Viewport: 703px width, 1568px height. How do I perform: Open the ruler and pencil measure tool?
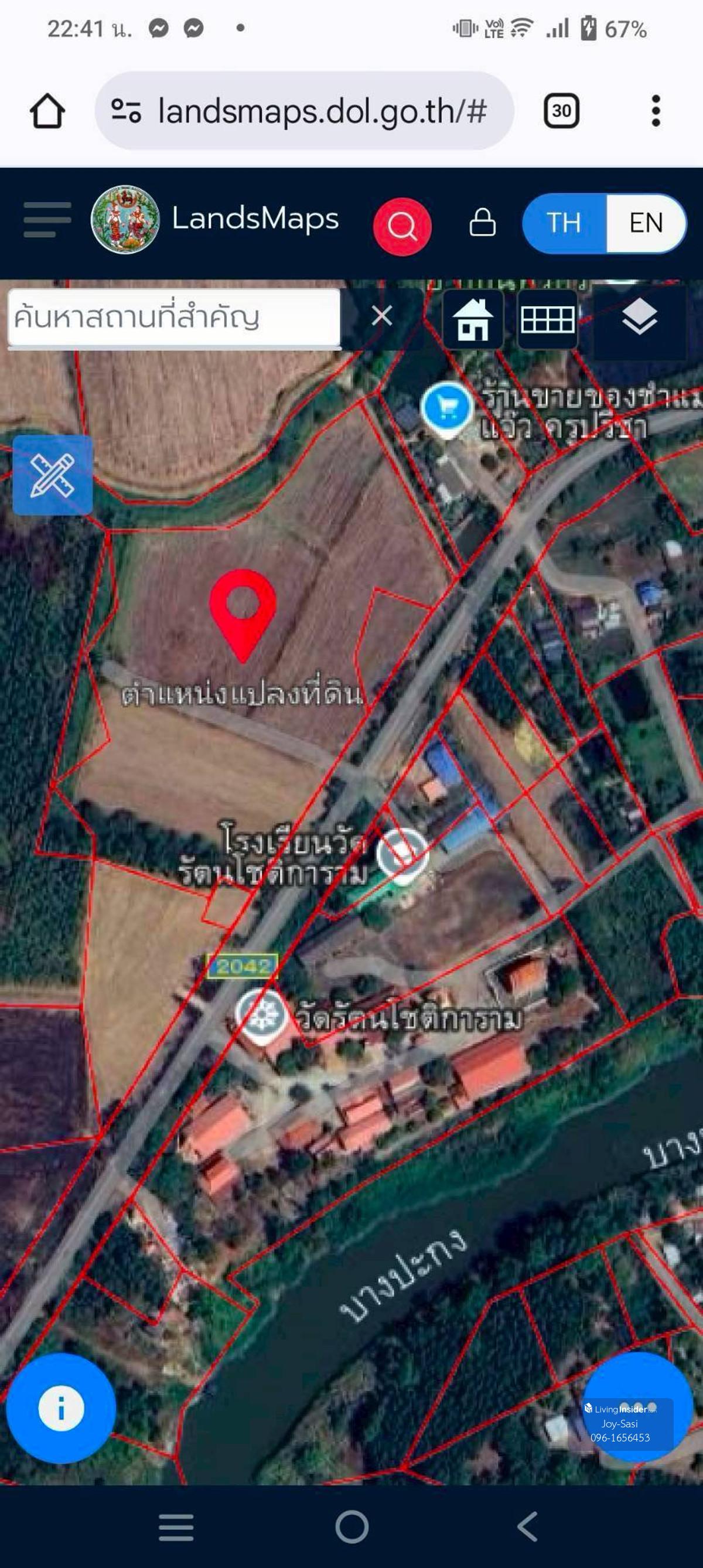click(x=52, y=475)
